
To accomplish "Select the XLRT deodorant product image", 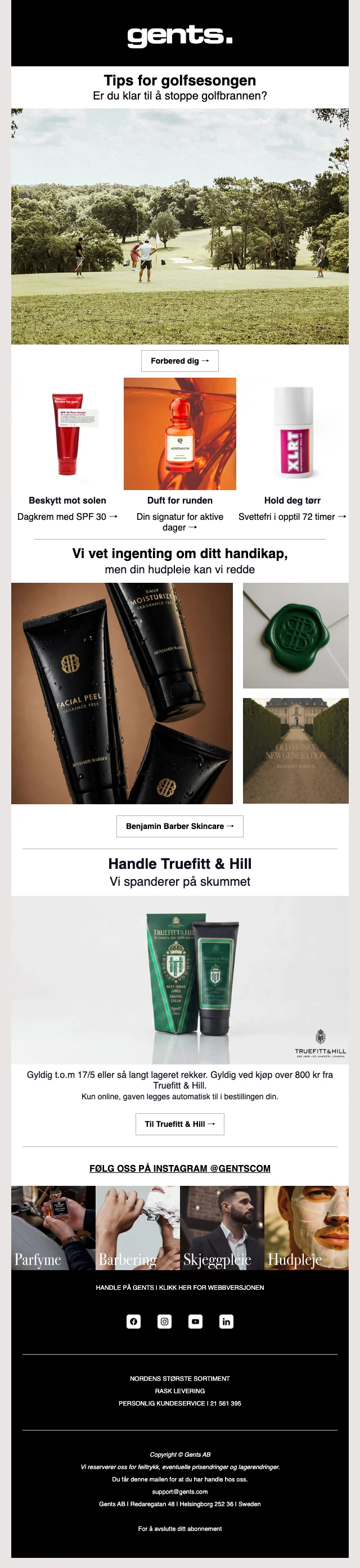I will pos(292,434).
